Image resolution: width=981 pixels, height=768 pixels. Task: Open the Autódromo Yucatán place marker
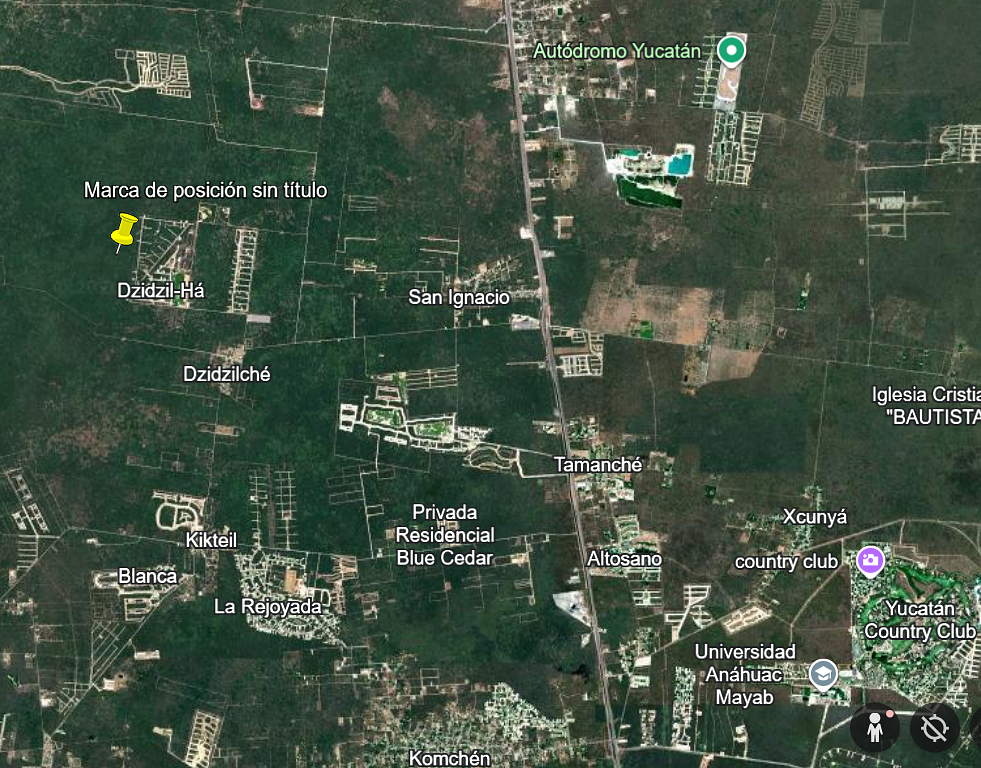(732, 48)
